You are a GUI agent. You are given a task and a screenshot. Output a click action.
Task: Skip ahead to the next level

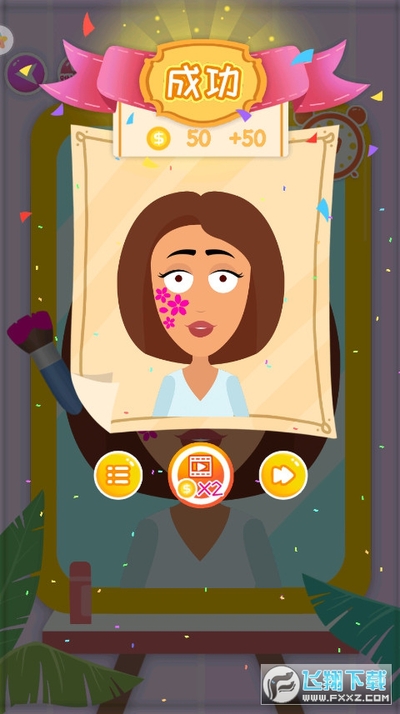(283, 475)
